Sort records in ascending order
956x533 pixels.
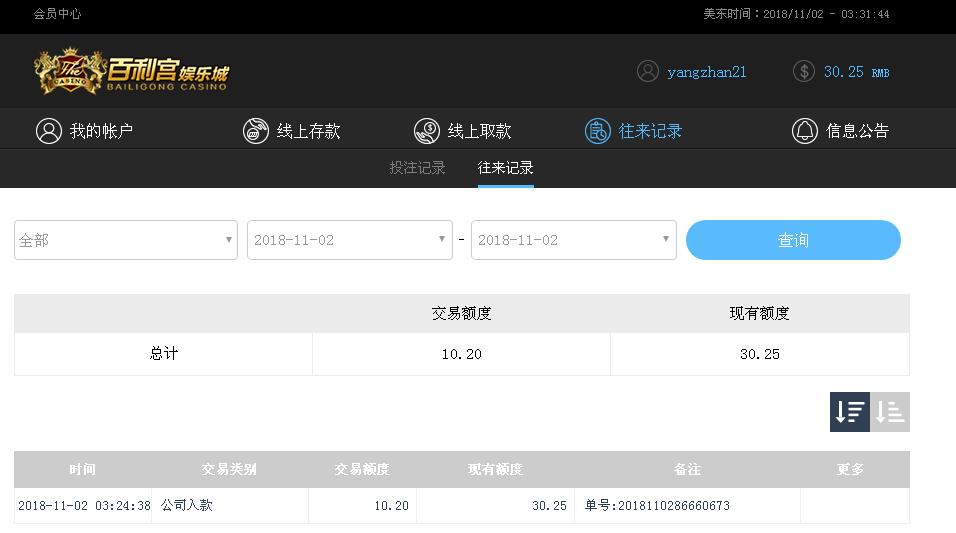pyautogui.click(x=890, y=412)
